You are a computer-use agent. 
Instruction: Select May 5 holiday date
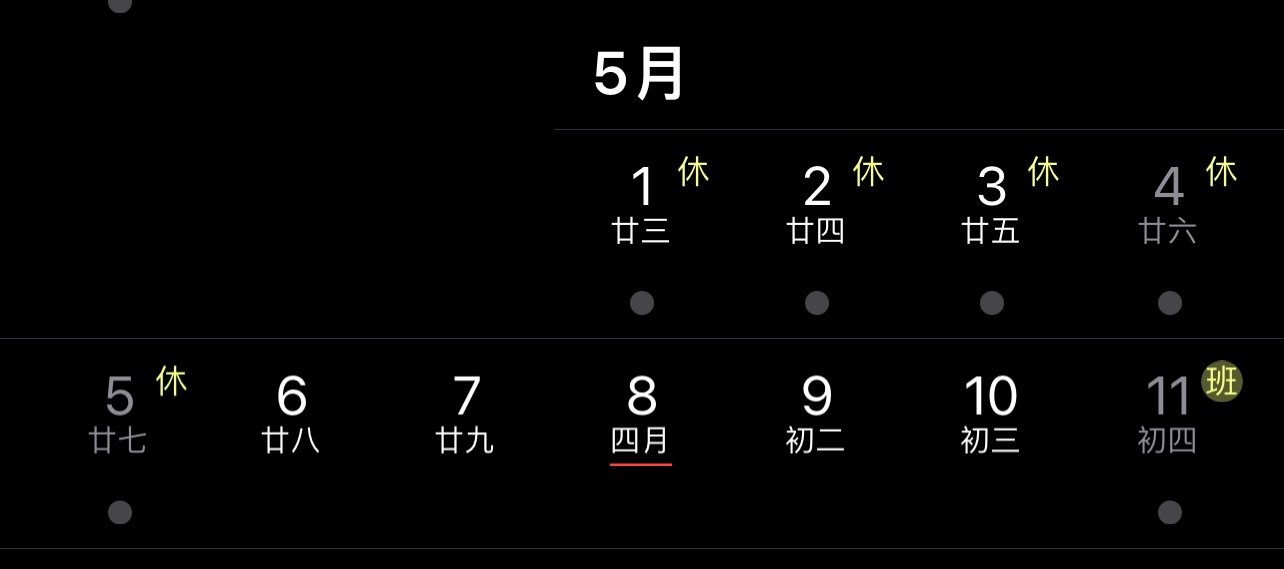coord(120,398)
